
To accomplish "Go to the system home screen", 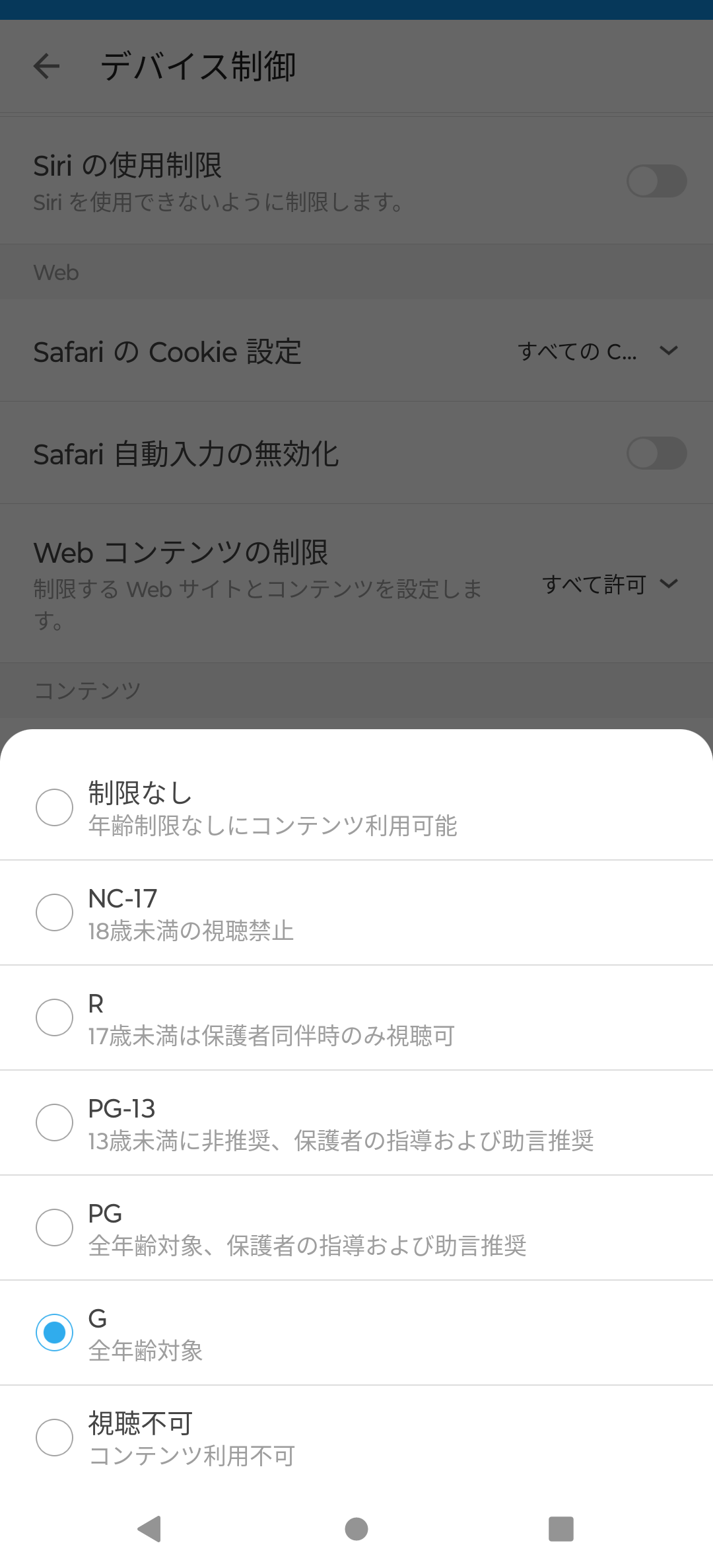I will [x=356, y=1528].
